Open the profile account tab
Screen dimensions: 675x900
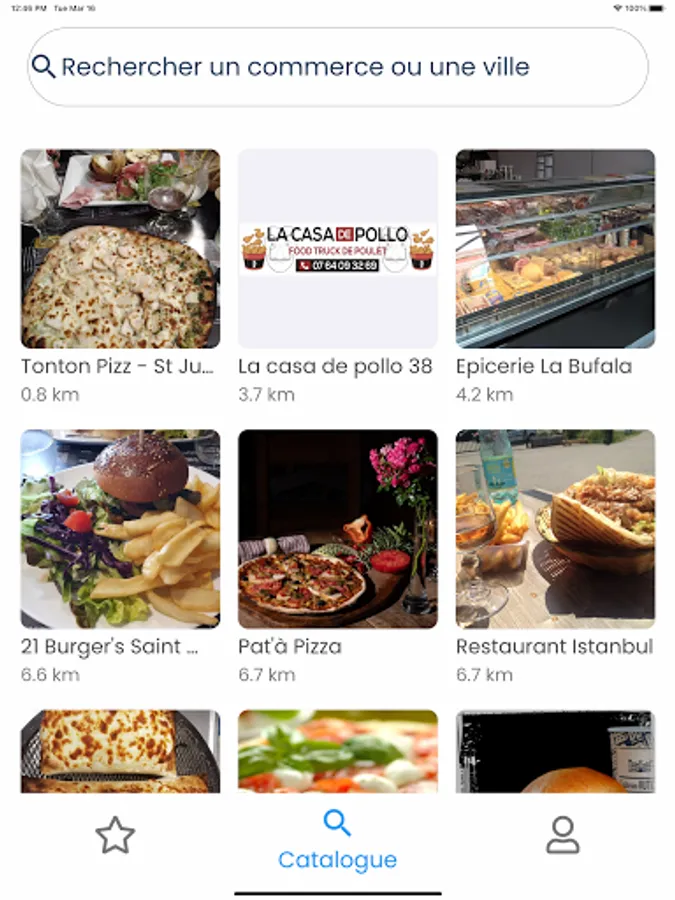563,835
